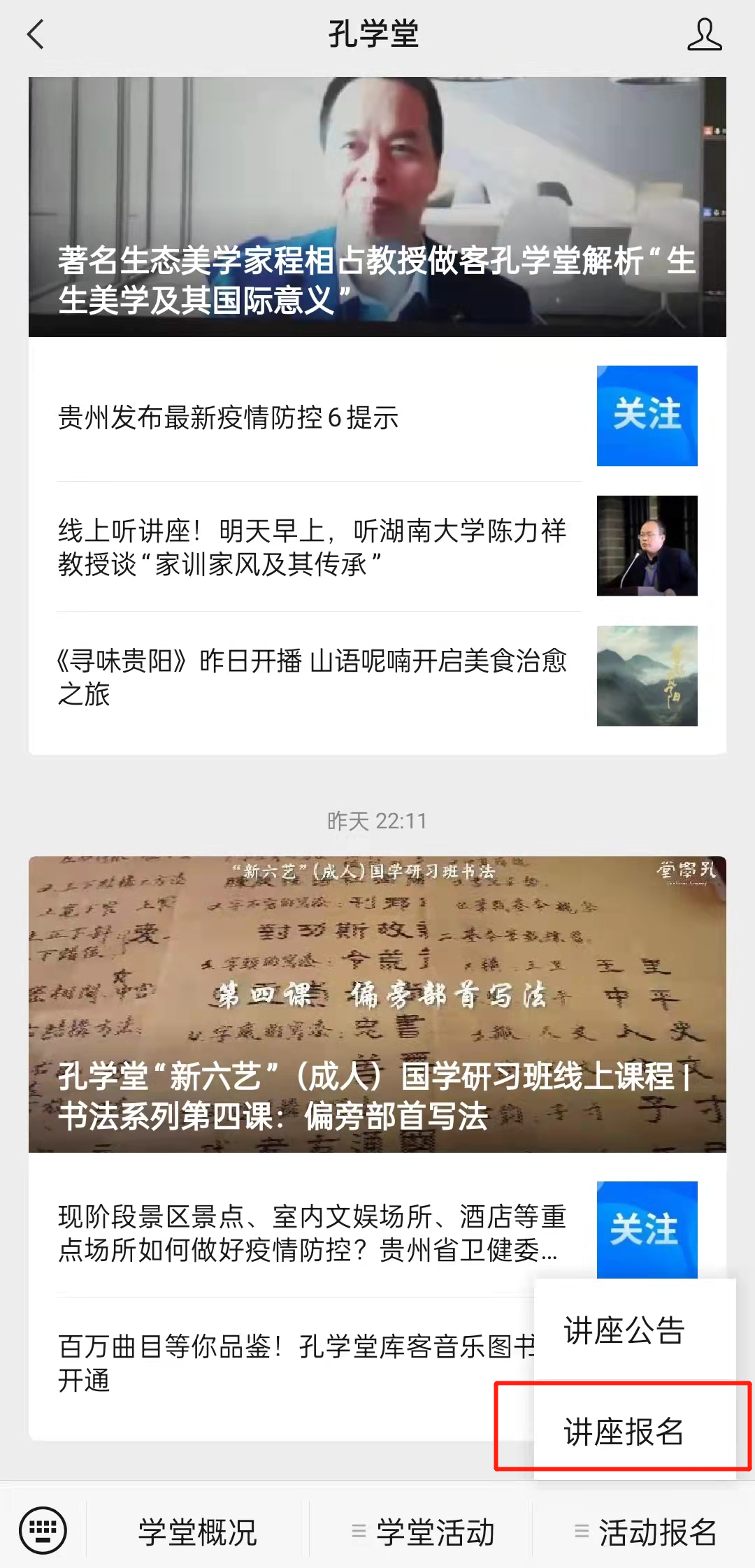This screenshot has width=755, height=1568.
Task: Switch to keyboard input mode
Action: tap(43, 1531)
